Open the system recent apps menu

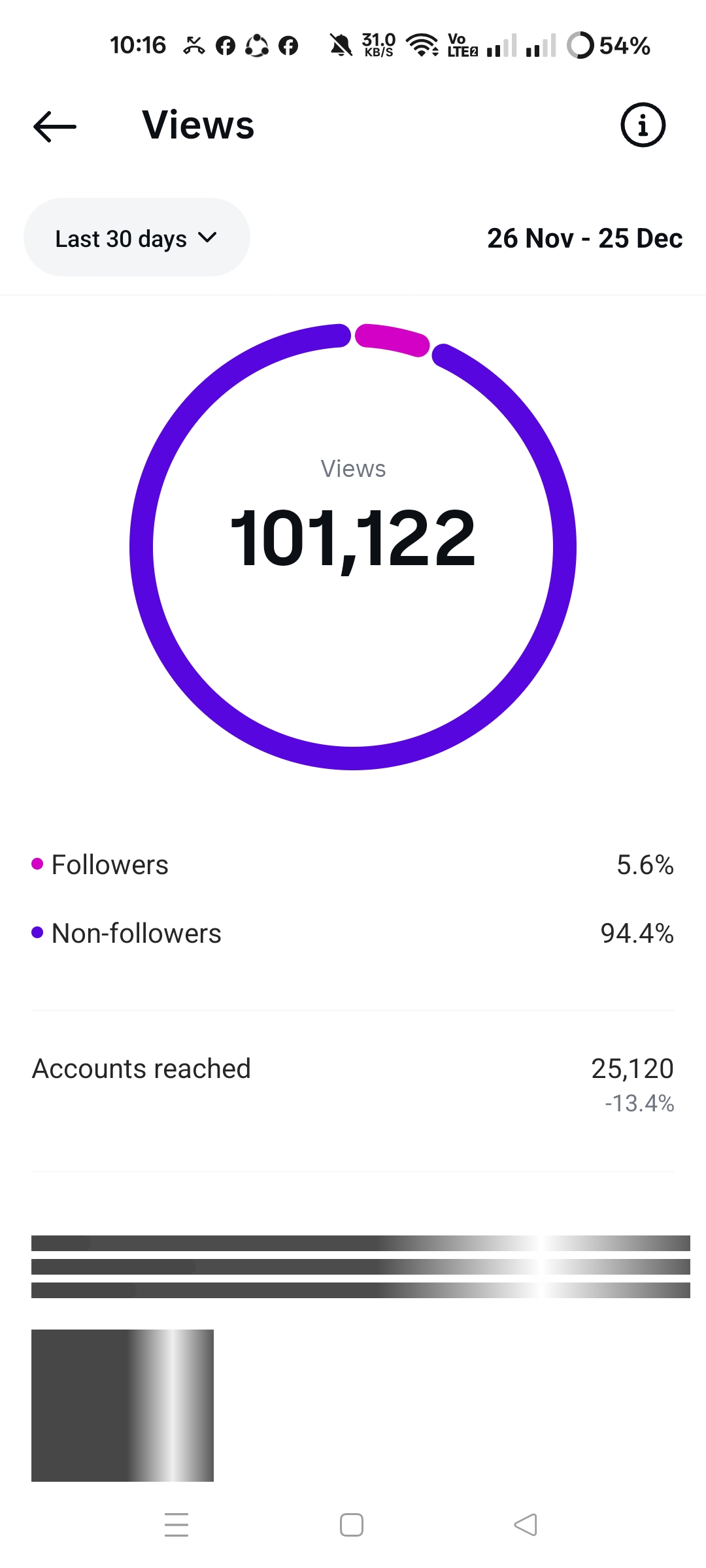[x=176, y=1525]
